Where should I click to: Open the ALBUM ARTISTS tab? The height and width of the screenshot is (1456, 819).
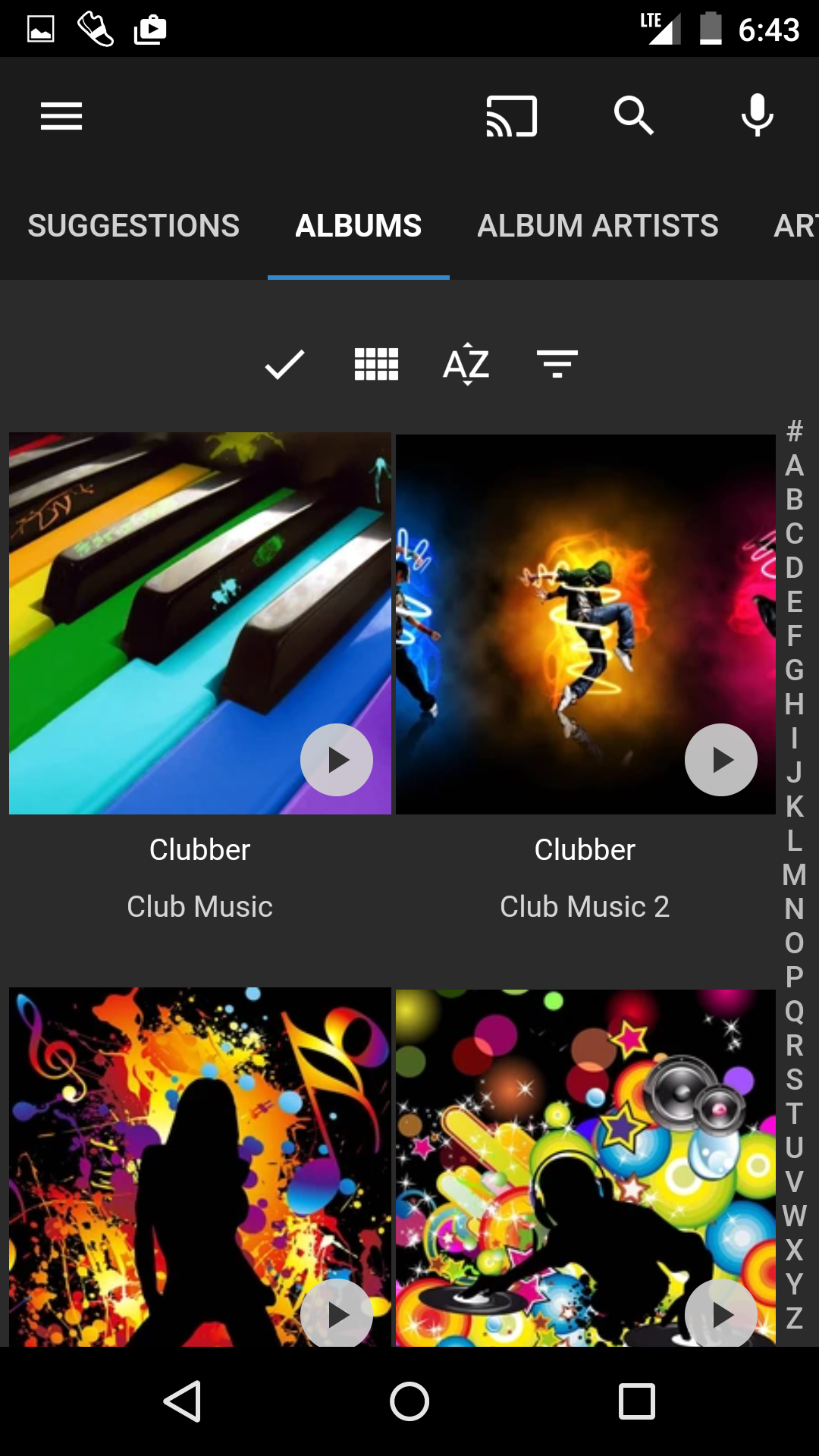click(x=598, y=226)
